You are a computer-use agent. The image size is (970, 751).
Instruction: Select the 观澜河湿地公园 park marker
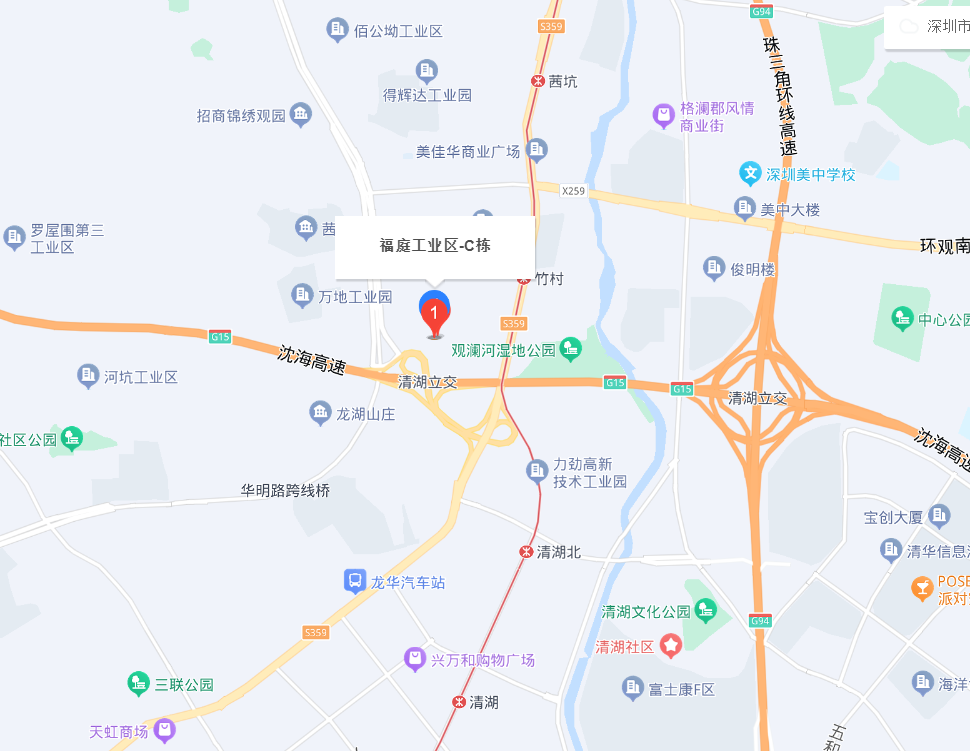(571, 349)
